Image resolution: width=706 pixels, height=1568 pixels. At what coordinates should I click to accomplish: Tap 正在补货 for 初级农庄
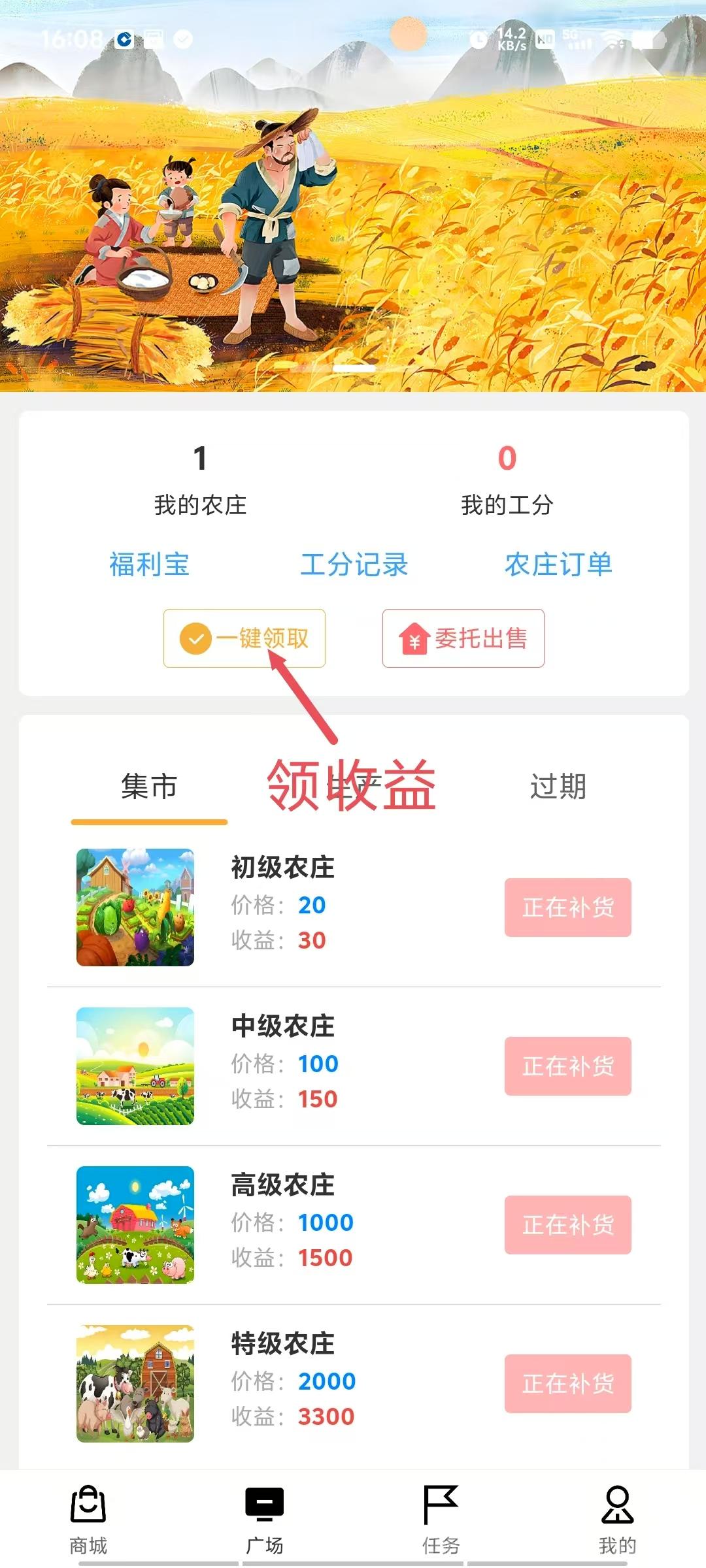coord(568,907)
